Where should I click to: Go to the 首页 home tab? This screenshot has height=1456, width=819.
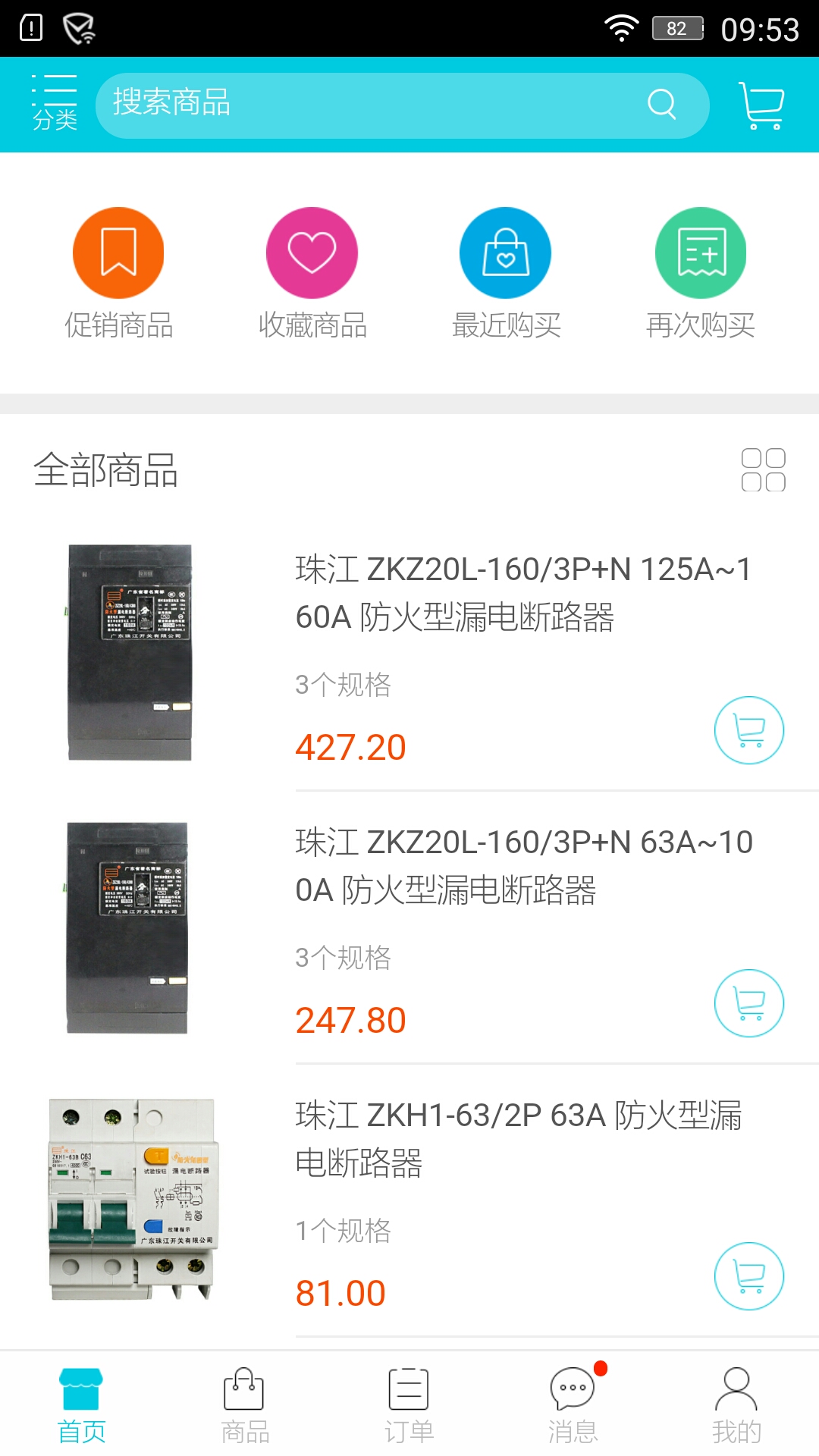click(x=81, y=1405)
